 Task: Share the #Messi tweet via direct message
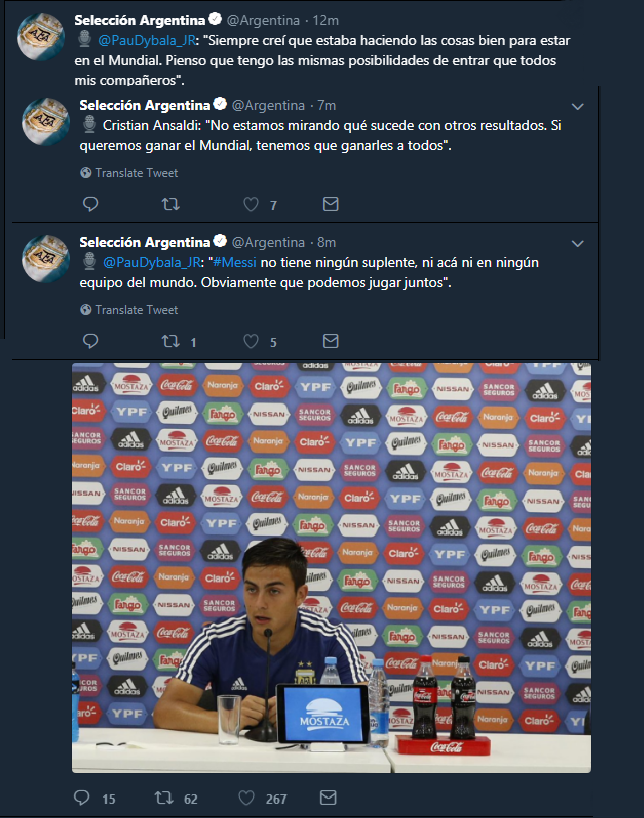click(x=330, y=341)
